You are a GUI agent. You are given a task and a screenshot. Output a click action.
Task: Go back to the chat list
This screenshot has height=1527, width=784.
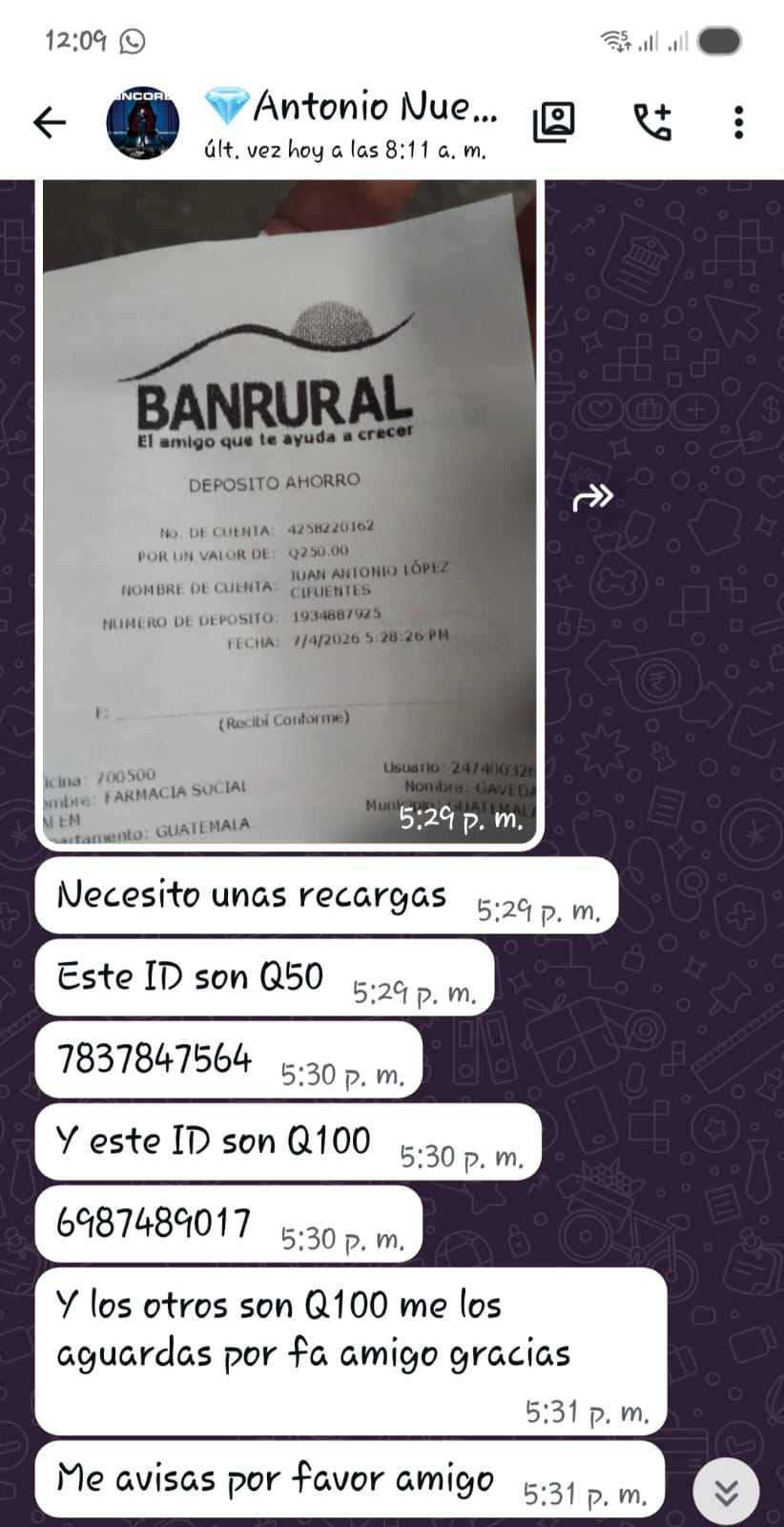[x=50, y=122]
